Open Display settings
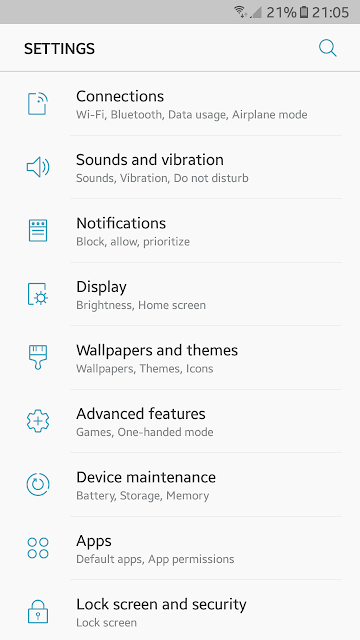 tap(180, 294)
